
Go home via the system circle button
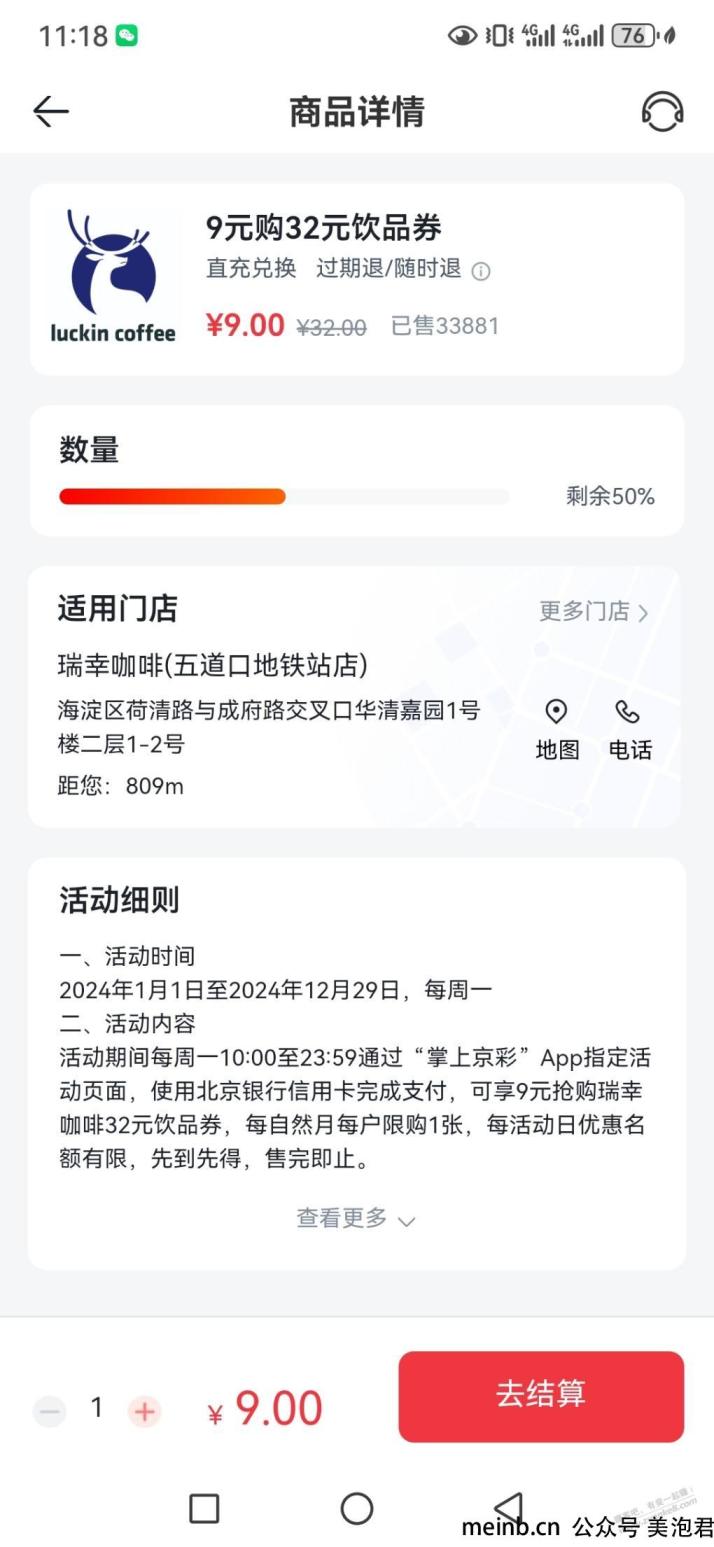coord(357,1508)
